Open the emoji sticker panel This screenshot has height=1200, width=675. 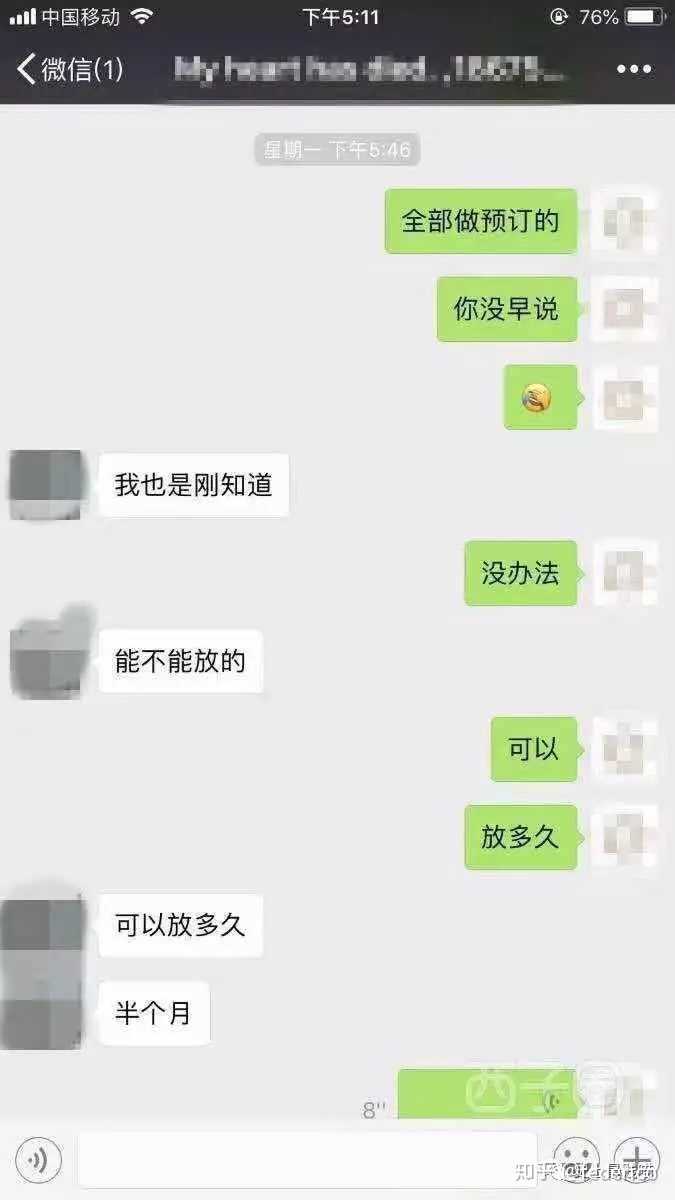click(576, 1160)
